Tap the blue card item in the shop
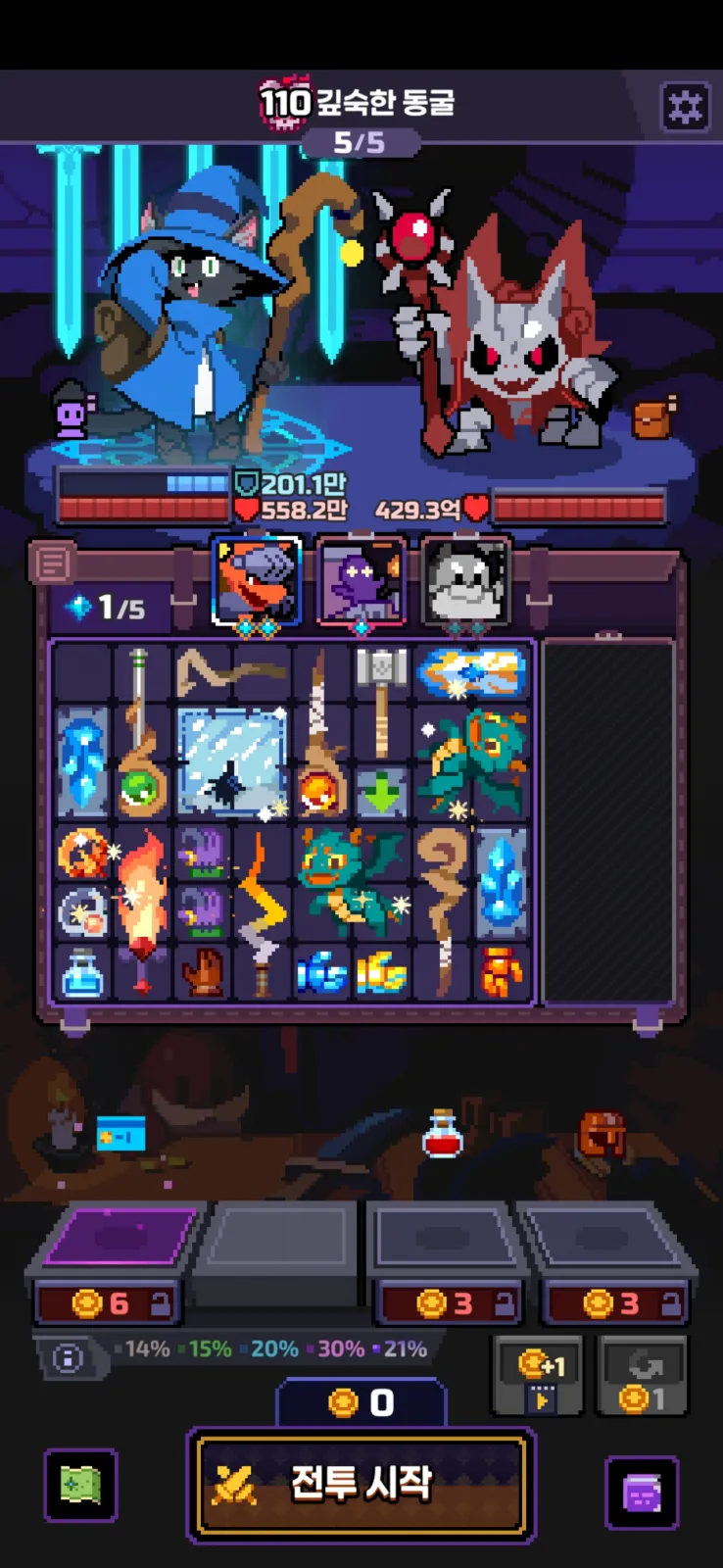Viewport: 723px width, 1568px height. pos(121,1134)
